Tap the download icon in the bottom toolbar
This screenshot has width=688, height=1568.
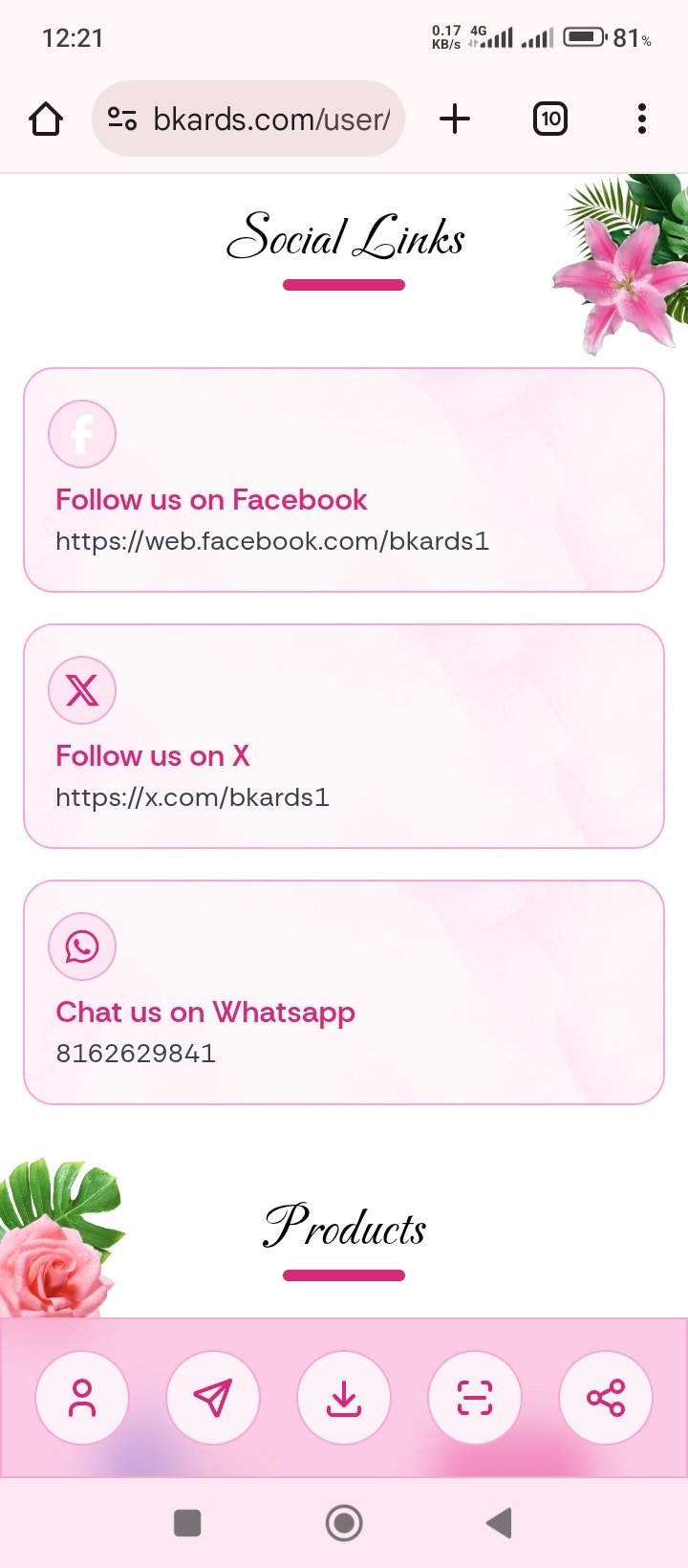[x=343, y=1398]
